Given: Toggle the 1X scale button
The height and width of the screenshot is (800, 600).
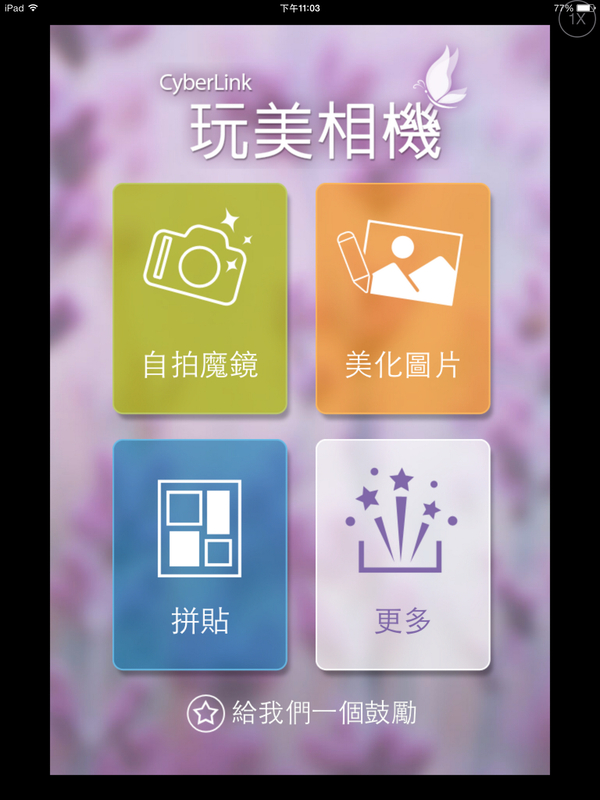Looking at the screenshot, I should click(x=576, y=20).
